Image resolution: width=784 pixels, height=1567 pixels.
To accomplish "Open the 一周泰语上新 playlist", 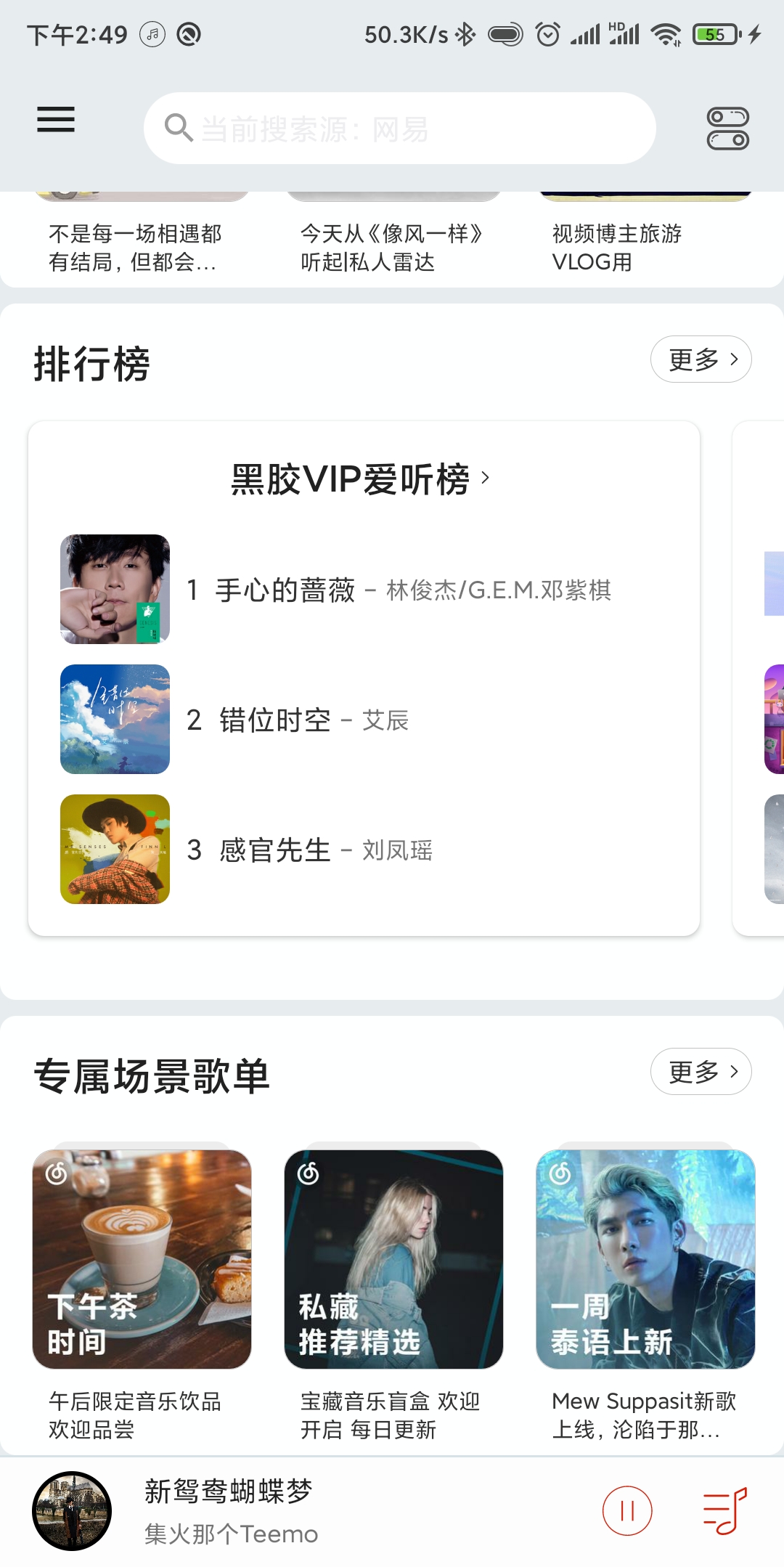I will click(x=645, y=1259).
